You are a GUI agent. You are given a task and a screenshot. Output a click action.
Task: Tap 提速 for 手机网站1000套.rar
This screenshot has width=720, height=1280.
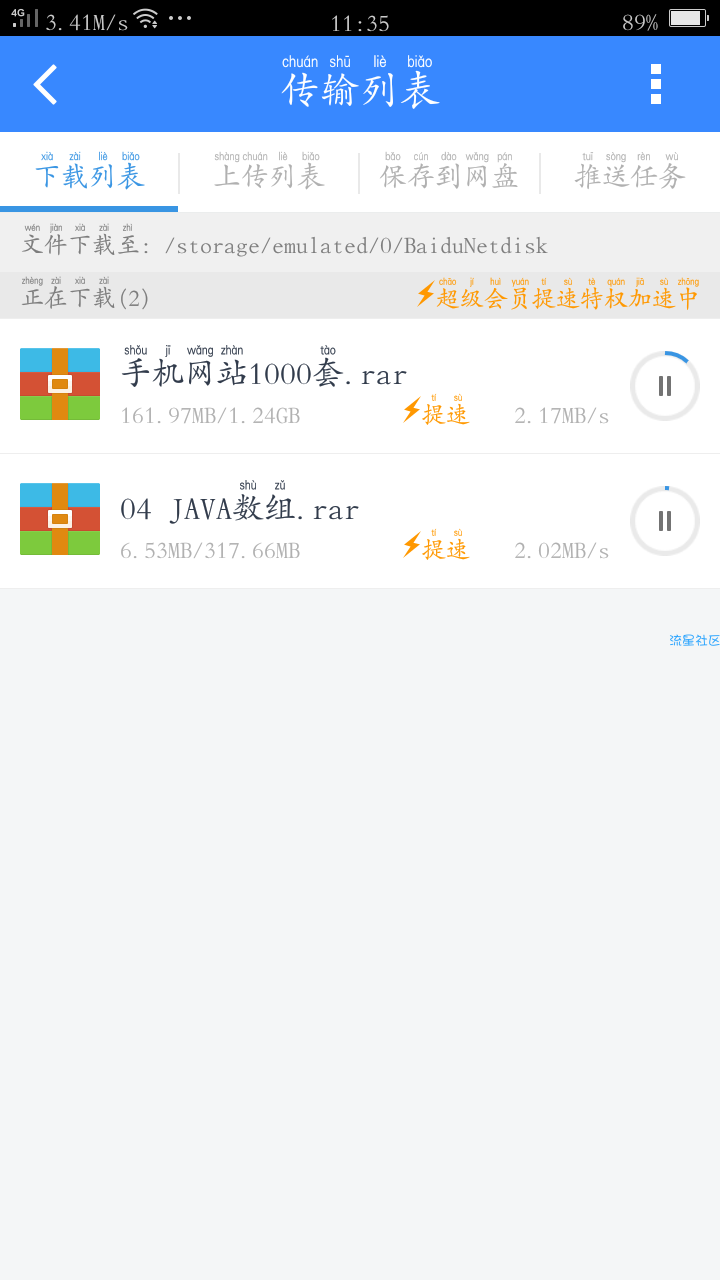tap(435, 410)
